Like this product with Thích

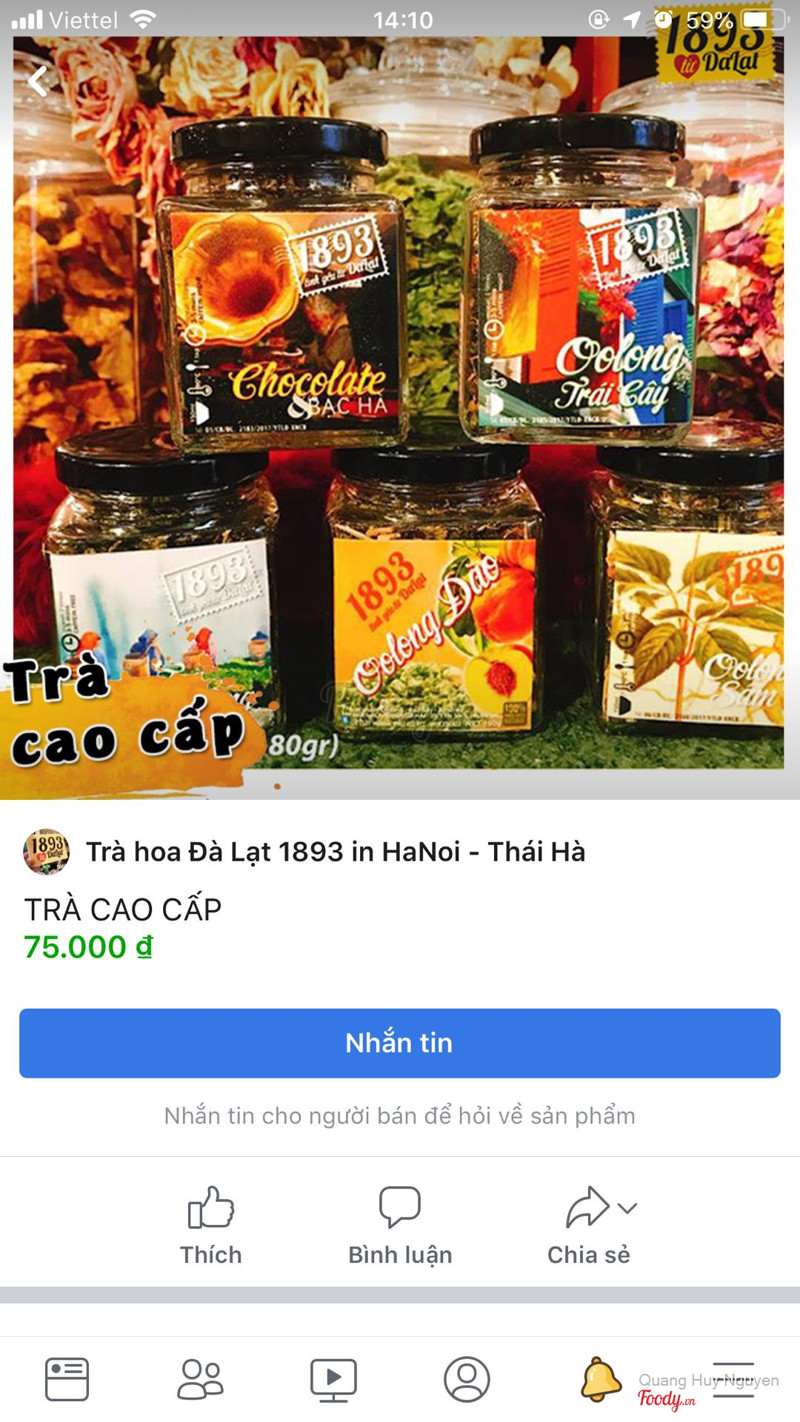211,1226
